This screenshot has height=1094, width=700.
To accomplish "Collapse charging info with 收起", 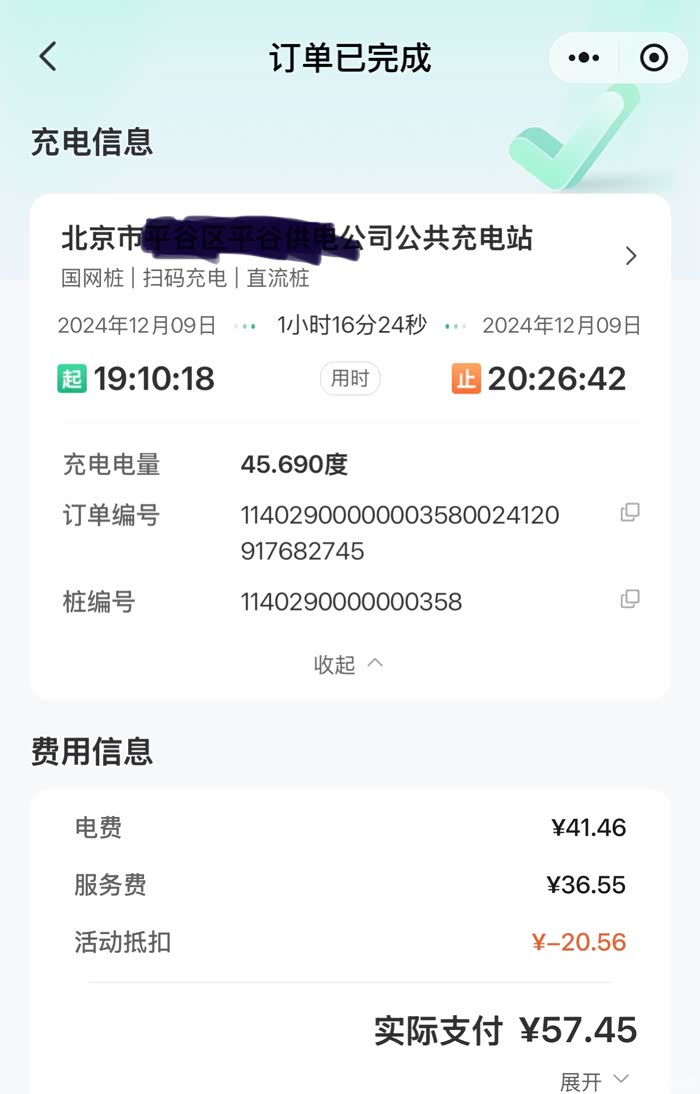I will point(348,664).
